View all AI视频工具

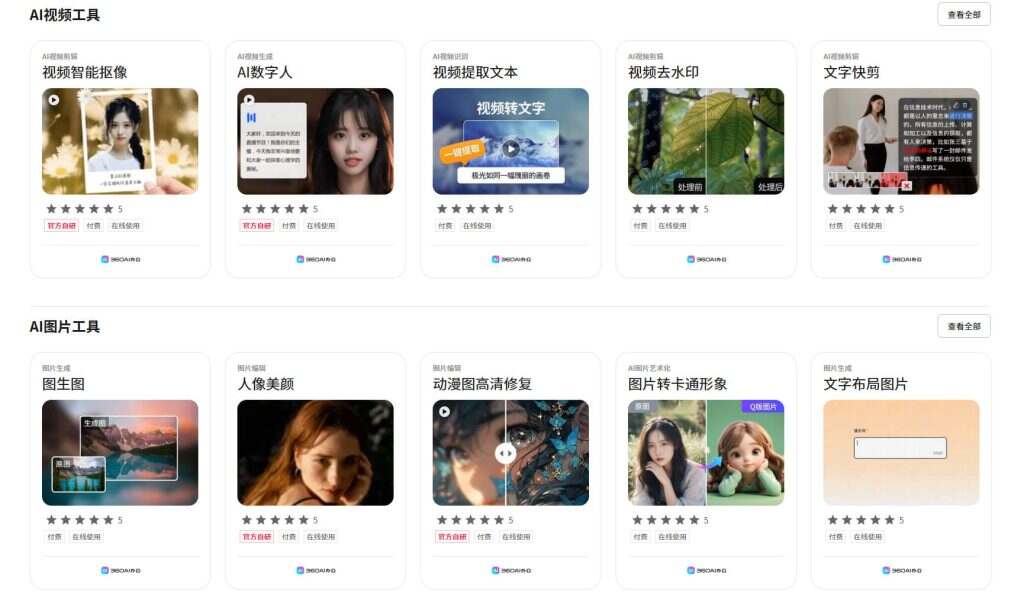pyautogui.click(x=963, y=14)
